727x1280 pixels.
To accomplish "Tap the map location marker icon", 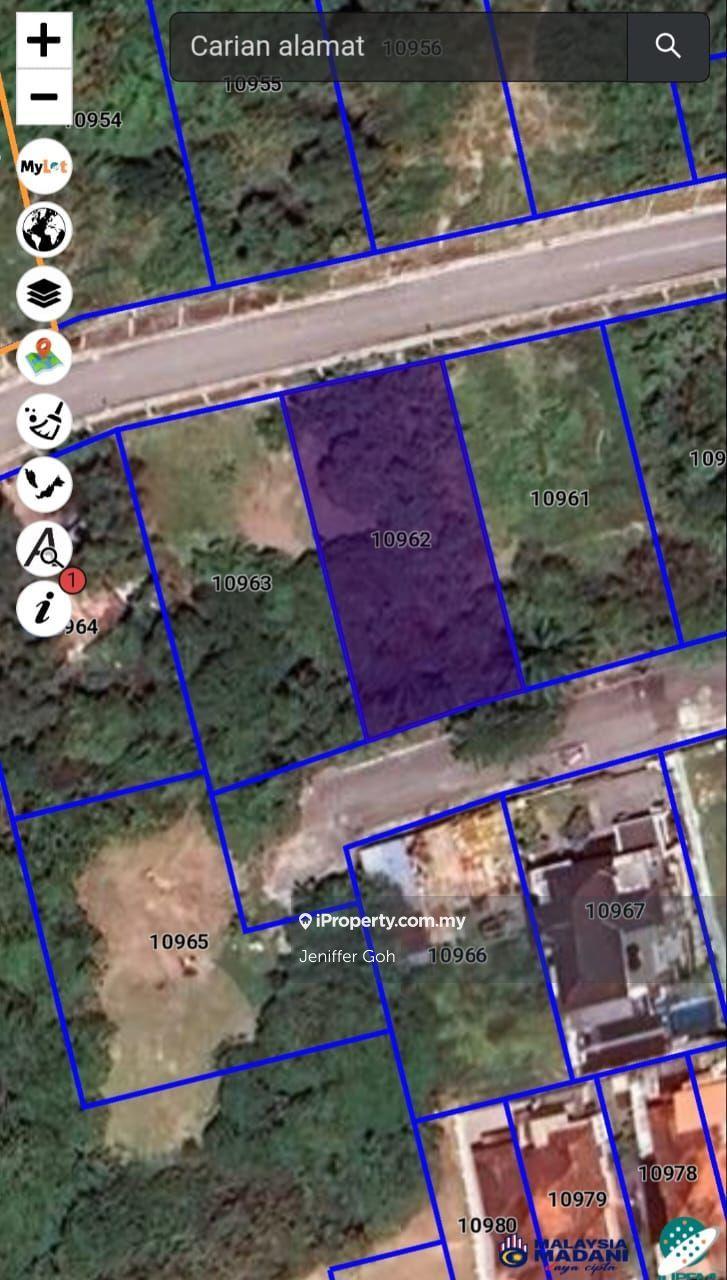I will coord(44,358).
